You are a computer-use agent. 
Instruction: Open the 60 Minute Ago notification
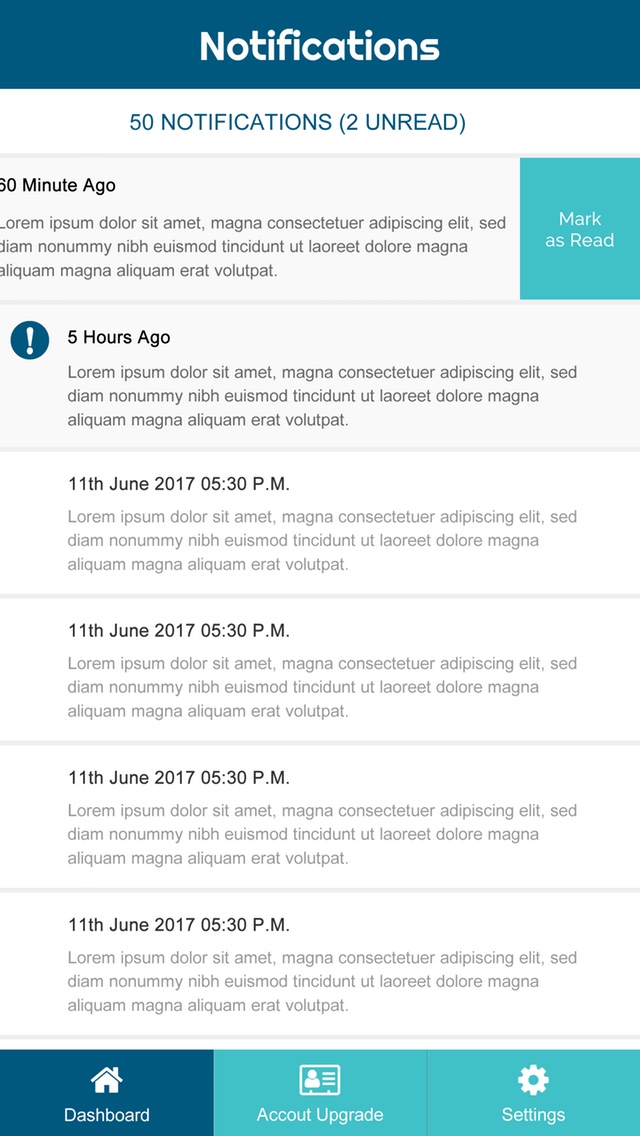click(259, 229)
